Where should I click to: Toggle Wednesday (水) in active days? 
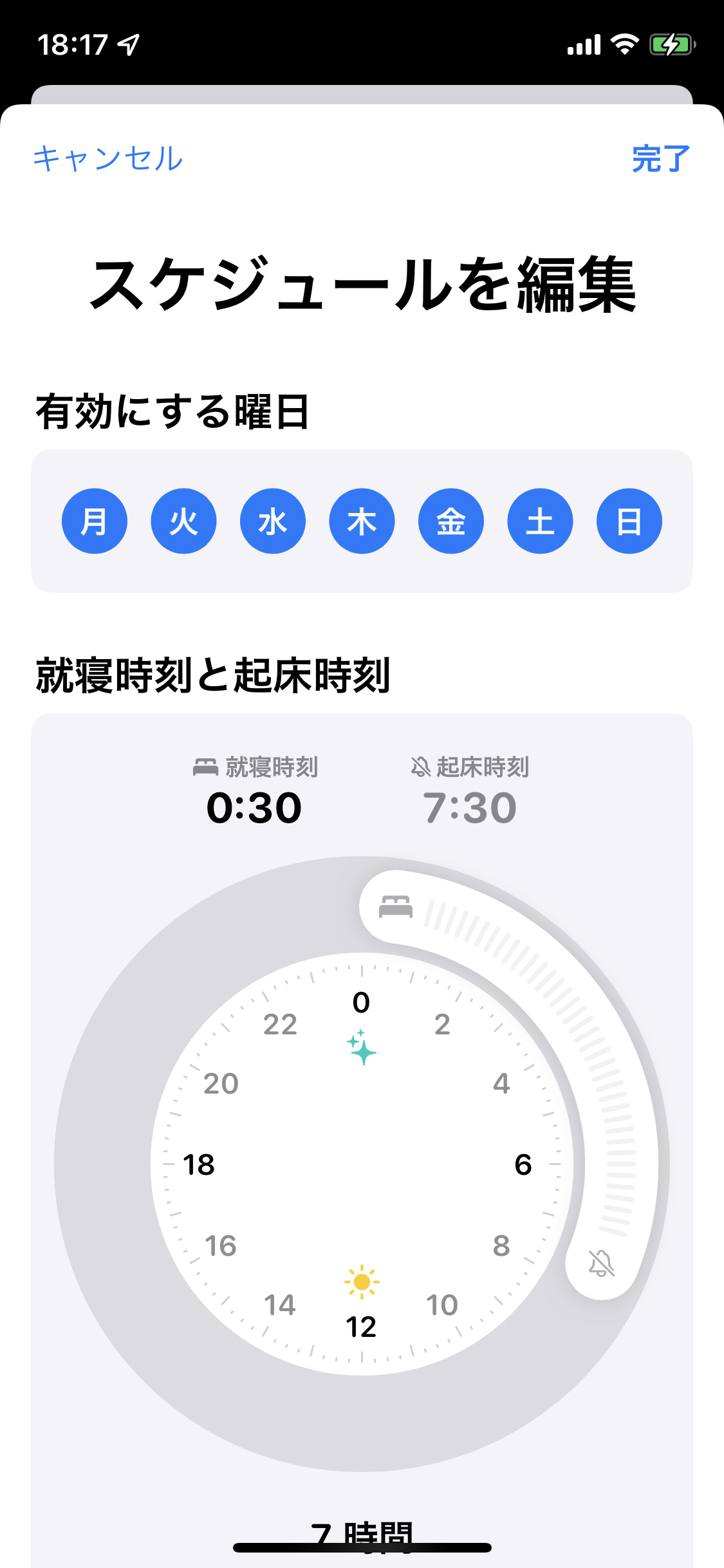point(273,521)
